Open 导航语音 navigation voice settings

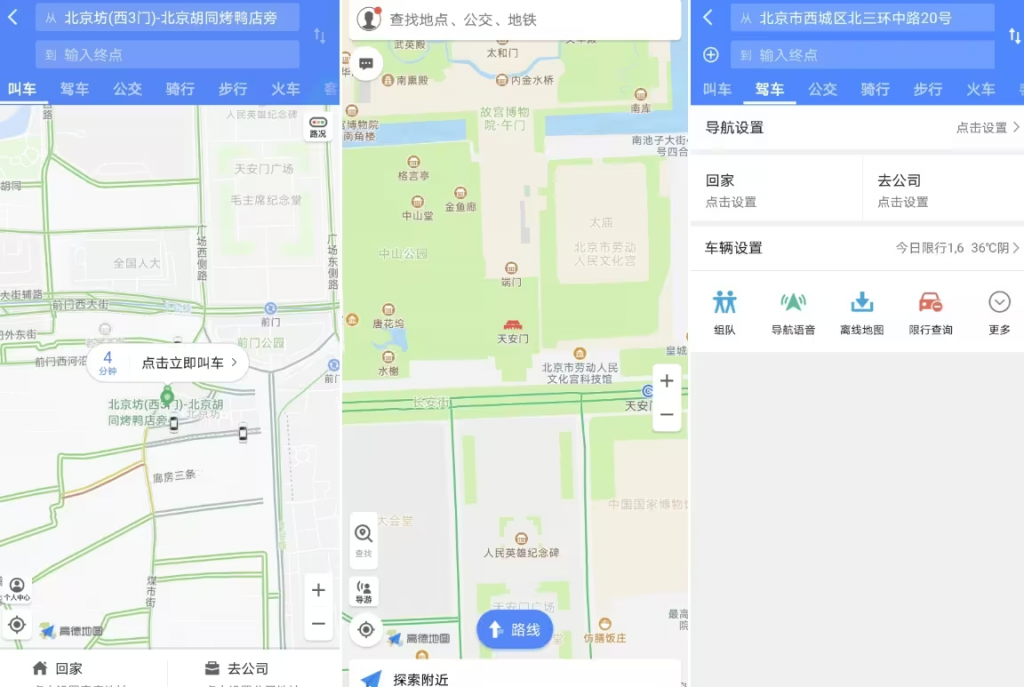pos(793,312)
